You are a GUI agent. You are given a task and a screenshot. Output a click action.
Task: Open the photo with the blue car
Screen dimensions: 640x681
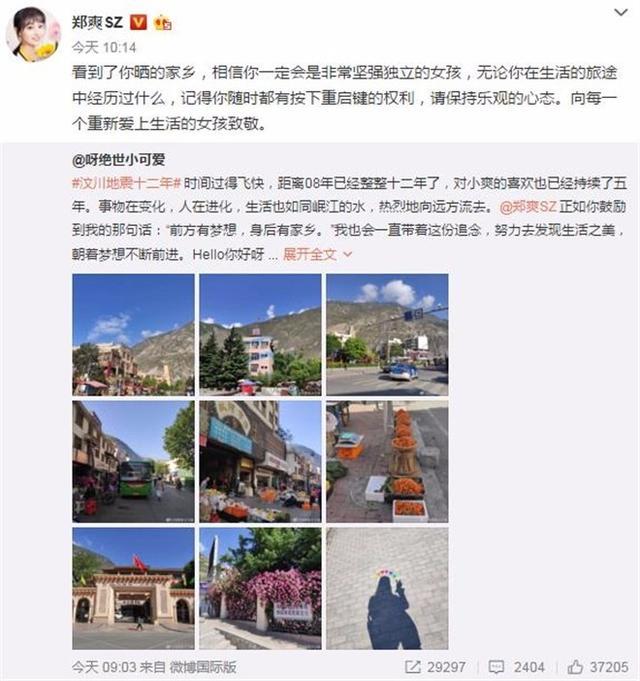(387, 334)
